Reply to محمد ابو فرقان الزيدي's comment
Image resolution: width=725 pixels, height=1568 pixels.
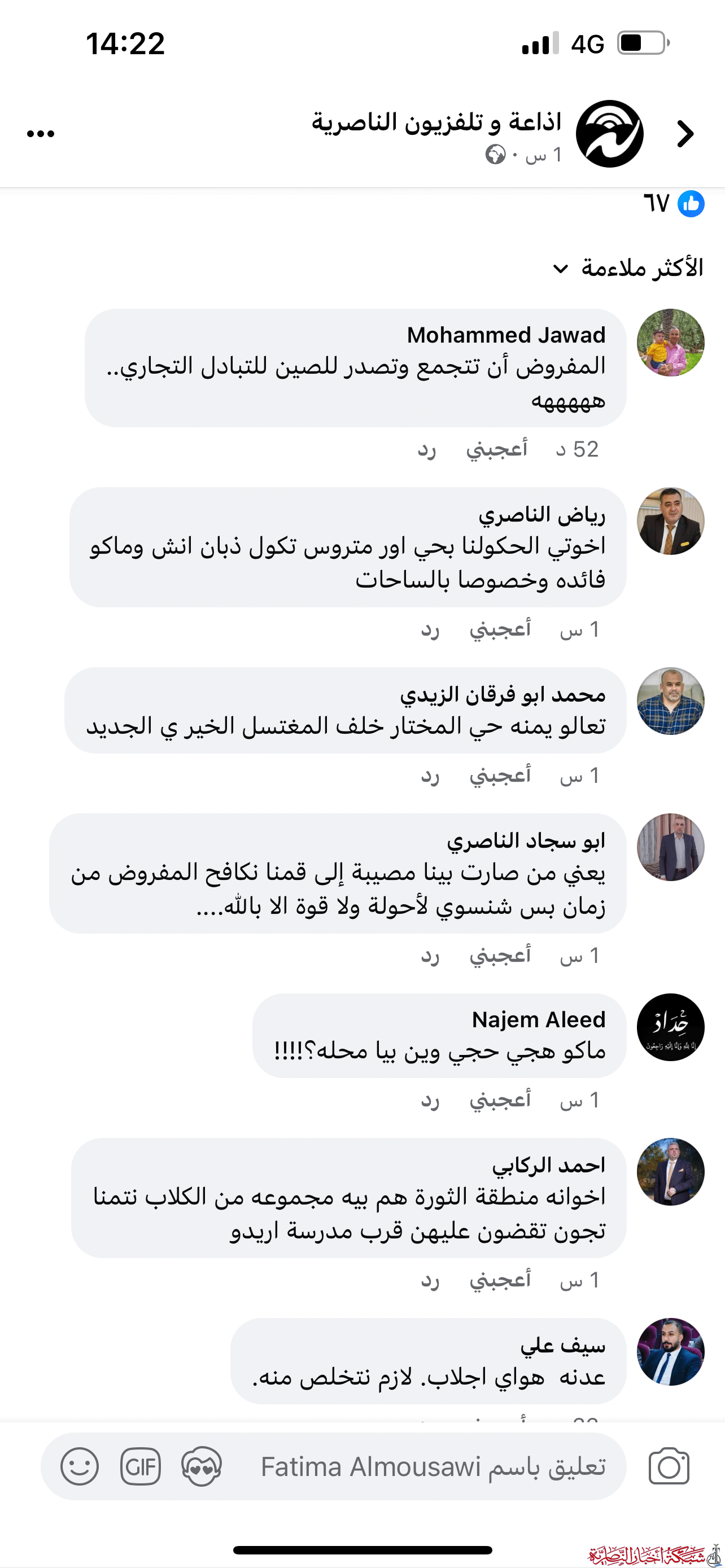(430, 776)
